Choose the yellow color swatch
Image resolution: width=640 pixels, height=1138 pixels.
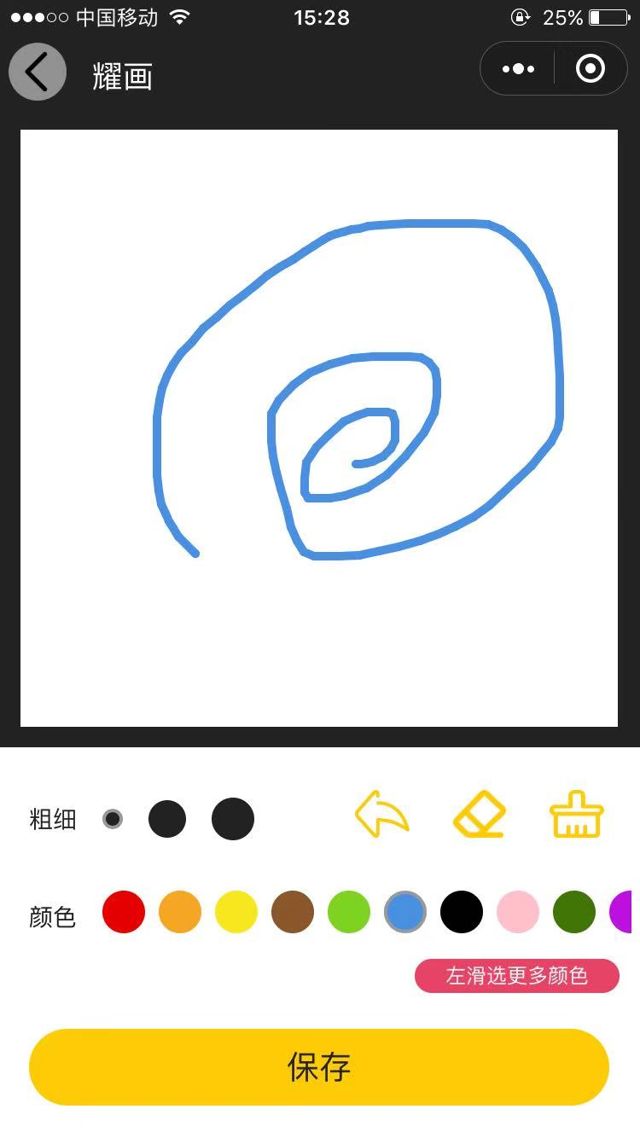[x=236, y=912]
